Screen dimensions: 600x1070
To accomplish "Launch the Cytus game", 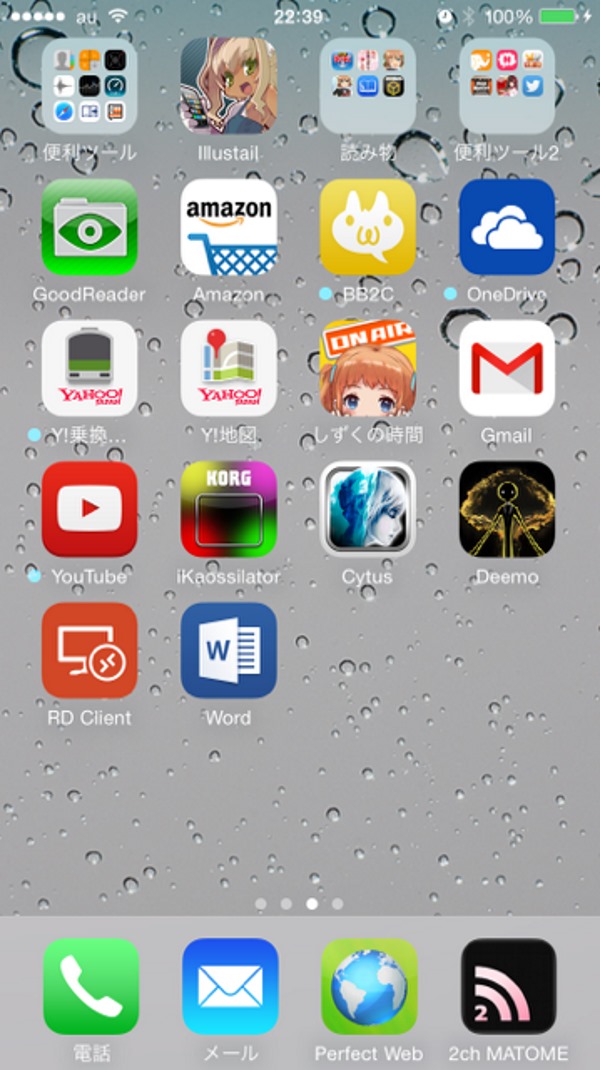I will pyautogui.click(x=368, y=509).
